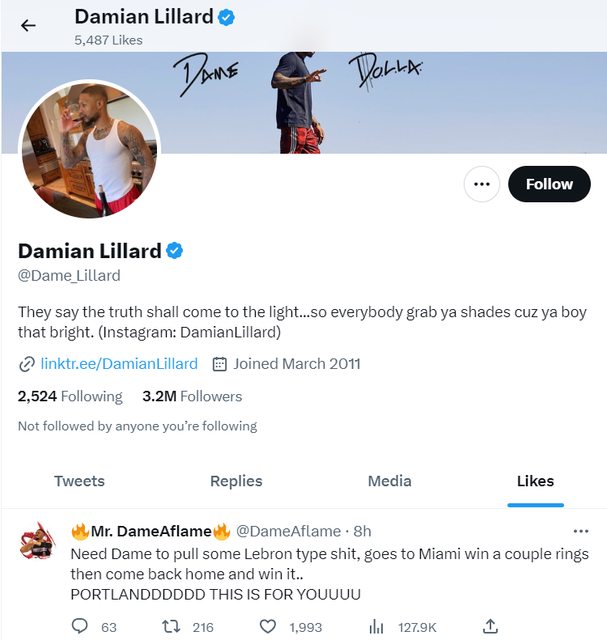Open more options on Mr. DameAflame's tweet
This screenshot has width=607, height=640.
(580, 531)
